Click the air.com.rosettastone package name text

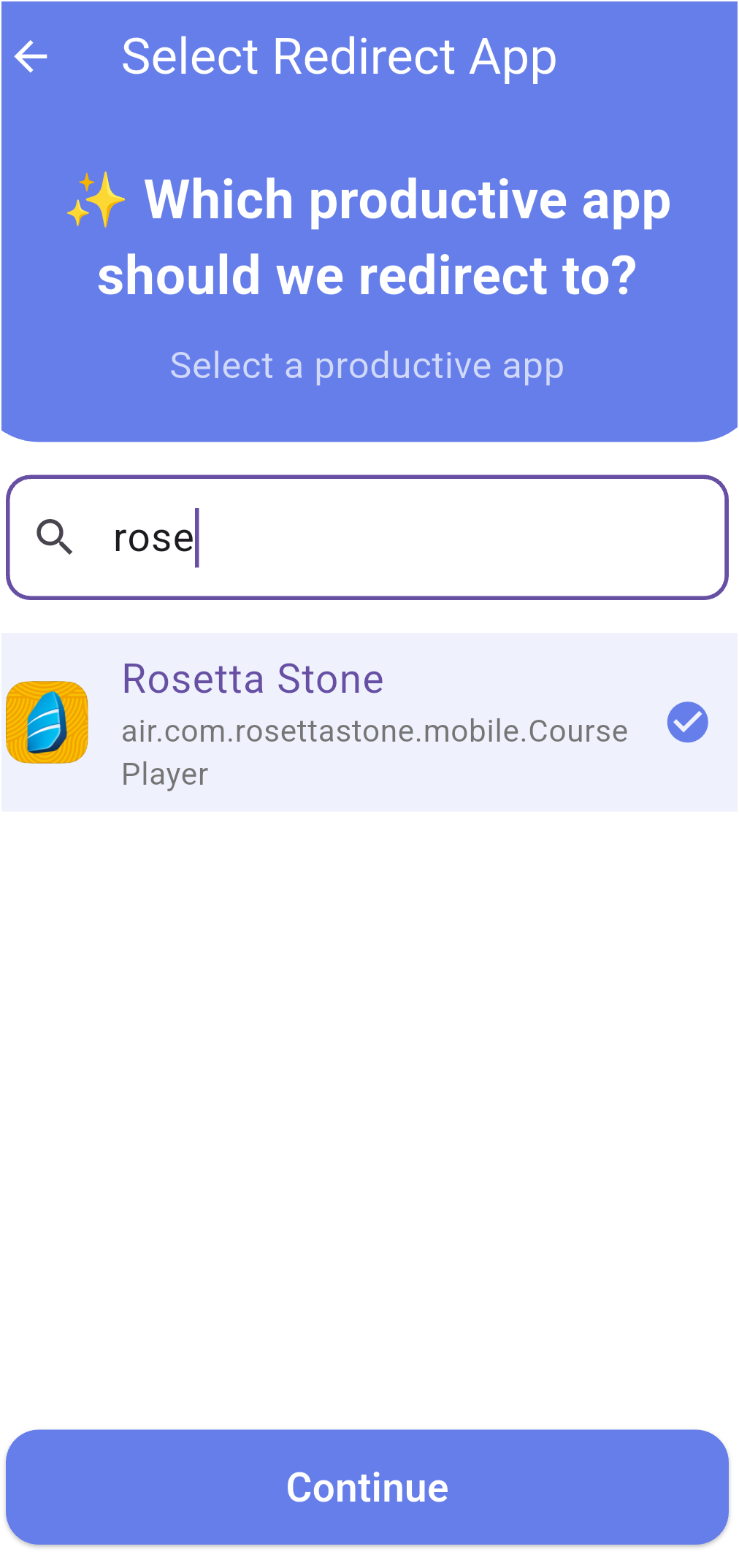(374, 730)
